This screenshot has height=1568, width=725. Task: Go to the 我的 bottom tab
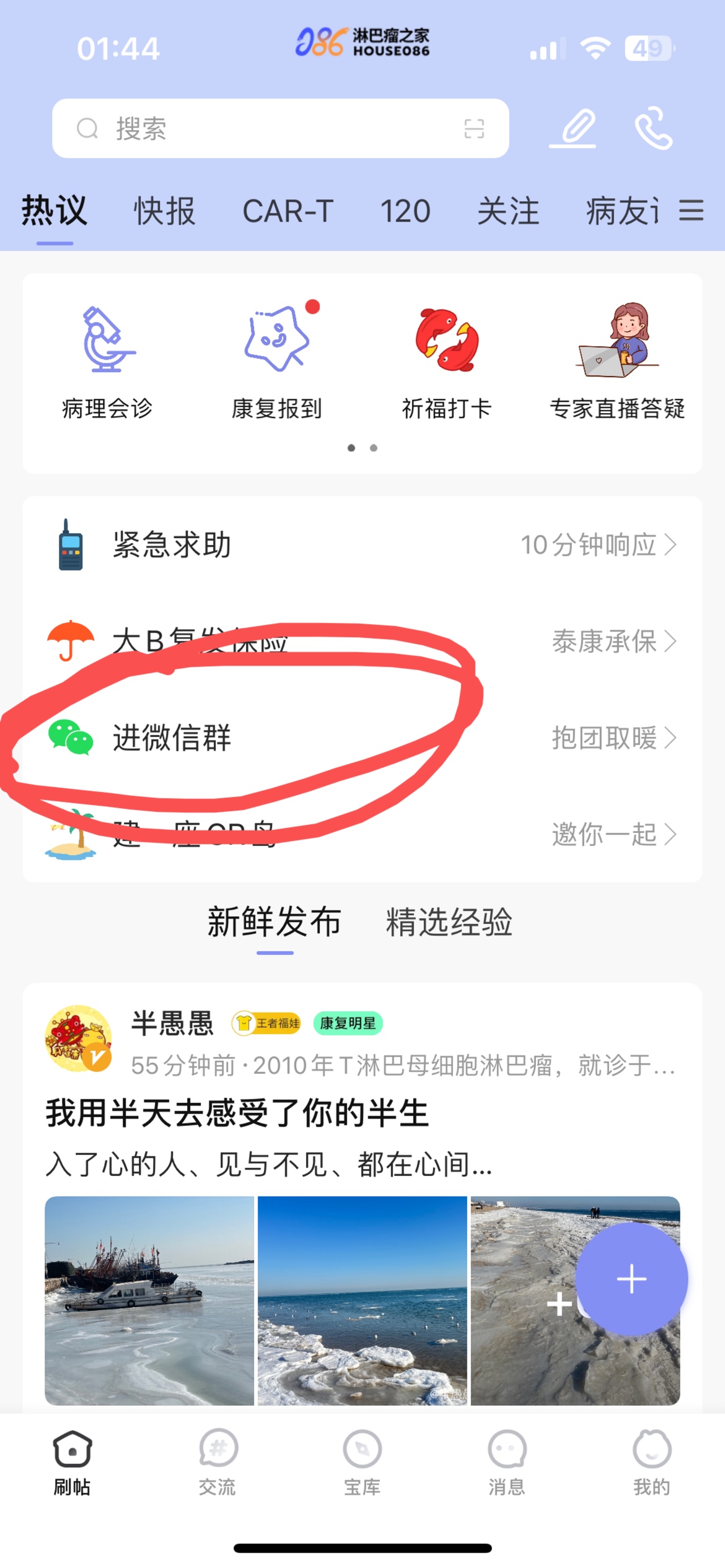(x=652, y=1462)
